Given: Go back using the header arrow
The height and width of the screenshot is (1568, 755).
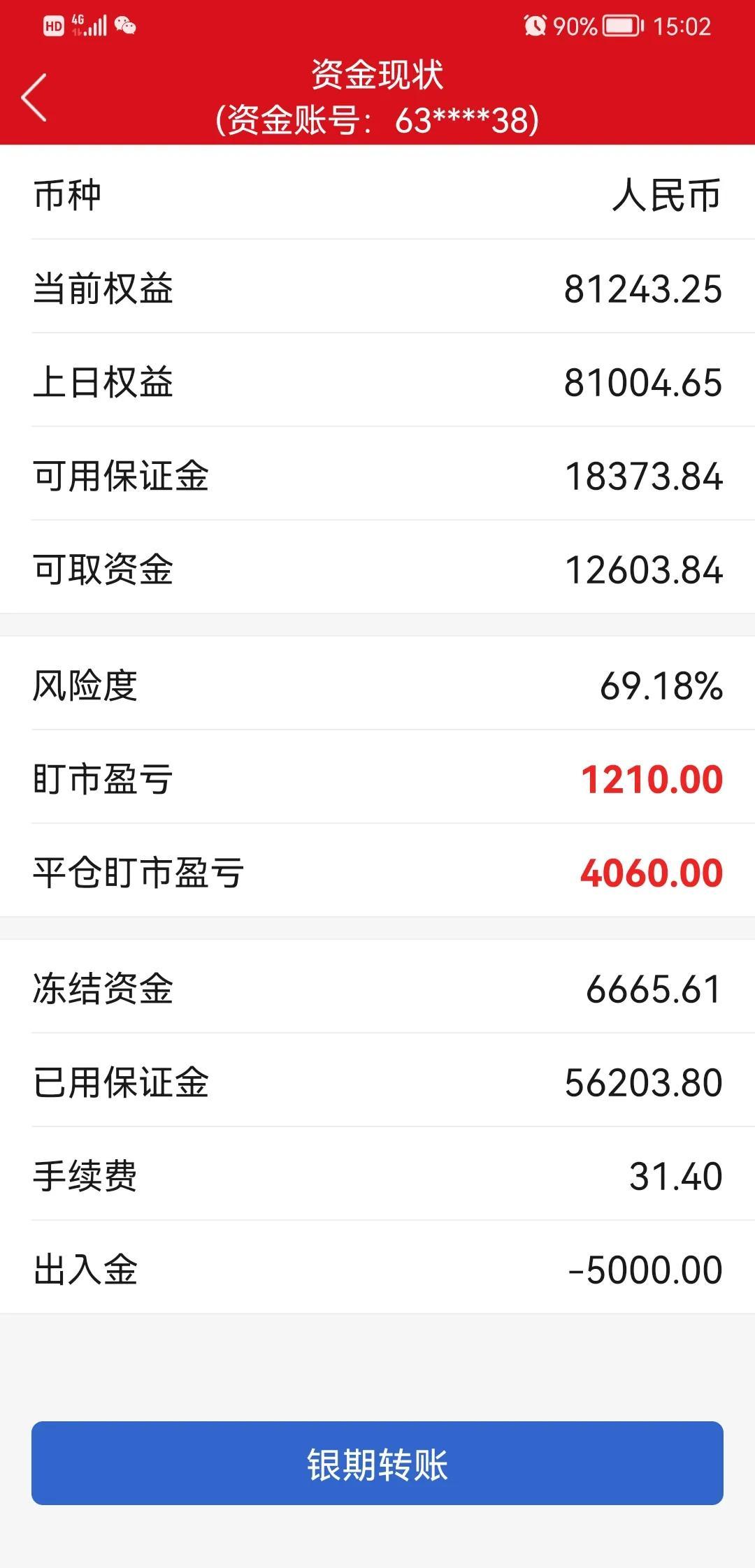Looking at the screenshot, I should tap(34, 97).
